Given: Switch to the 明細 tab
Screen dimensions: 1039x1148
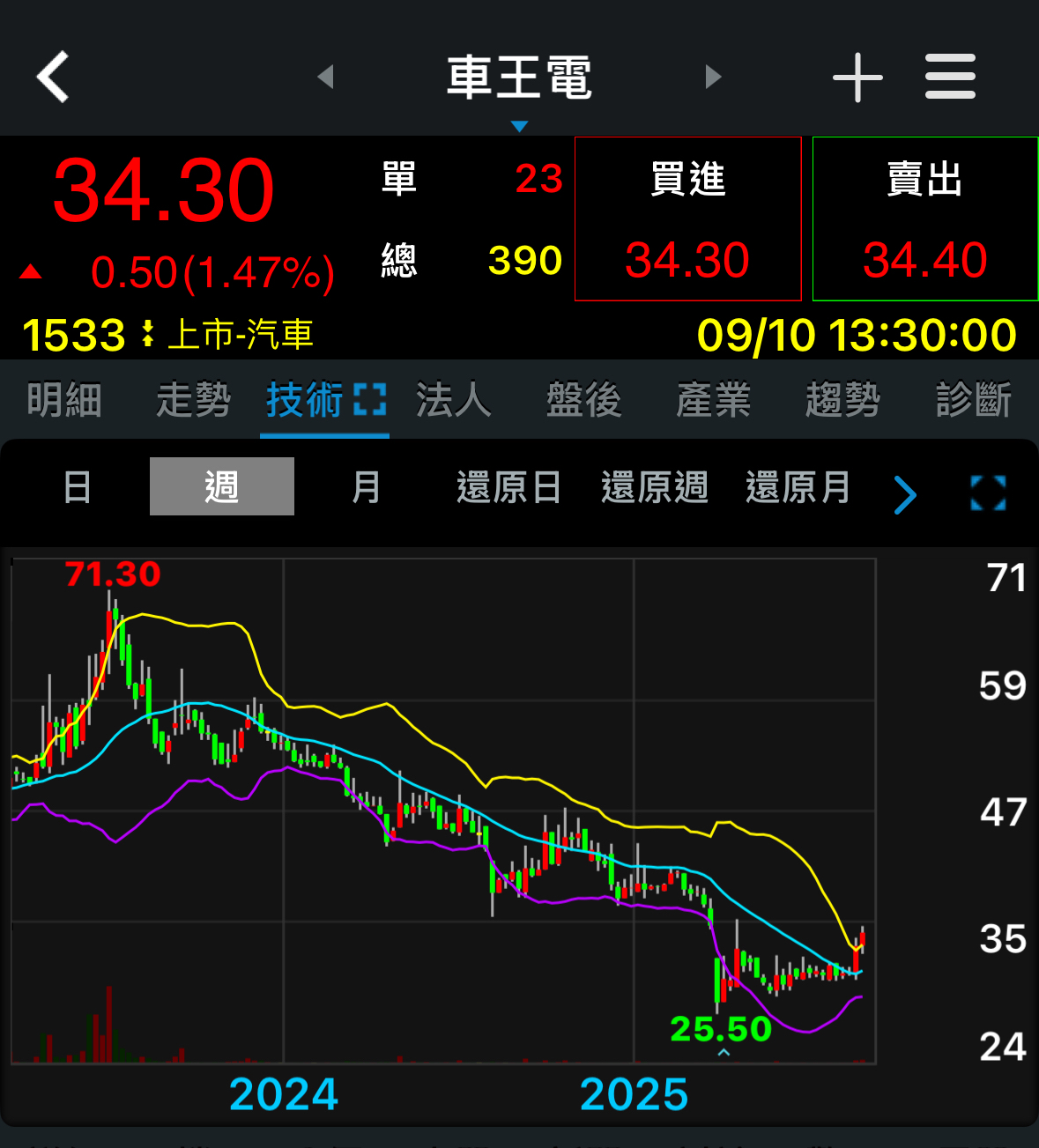Looking at the screenshot, I should (x=64, y=400).
